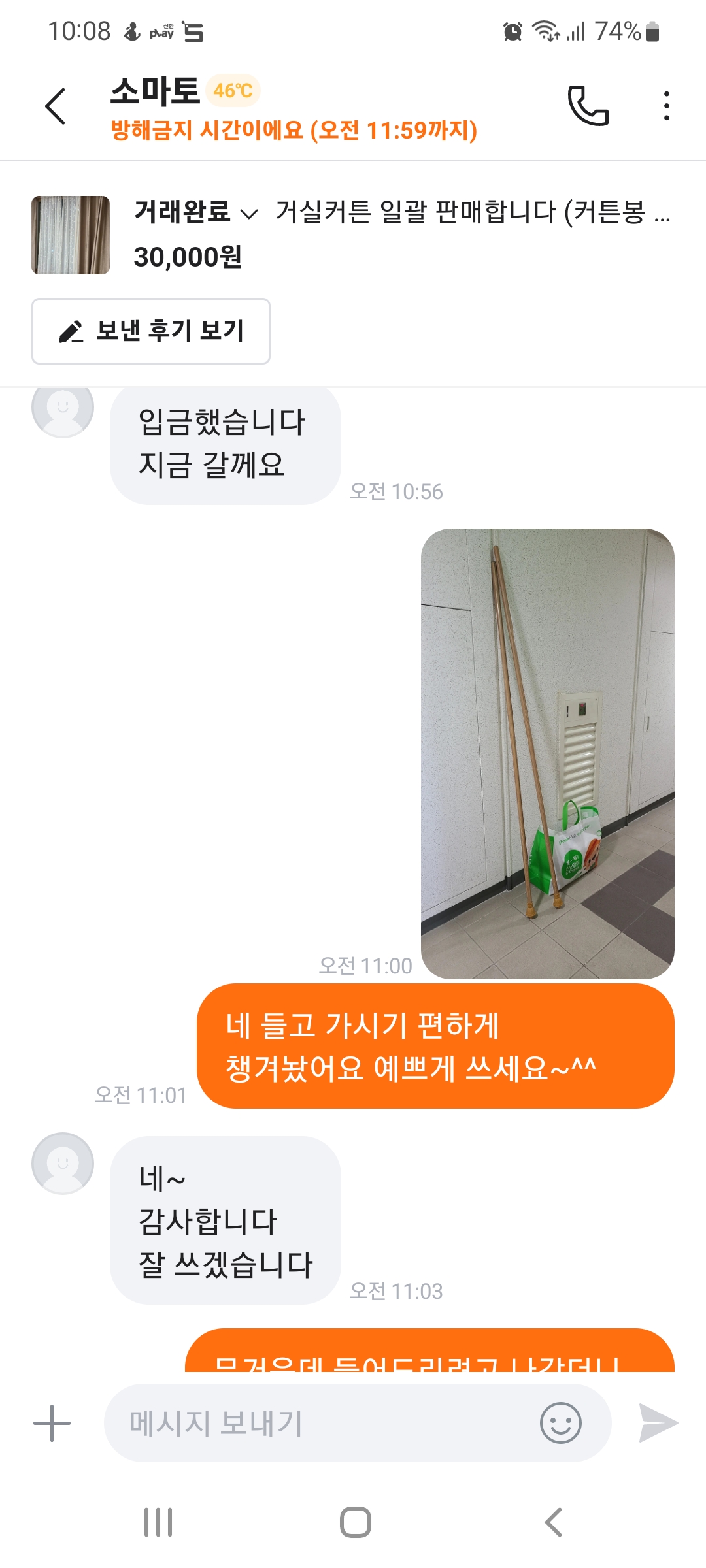This screenshot has width=706, height=1568.
Task: Call 소마토 with the phone icon
Action: pos(588,106)
